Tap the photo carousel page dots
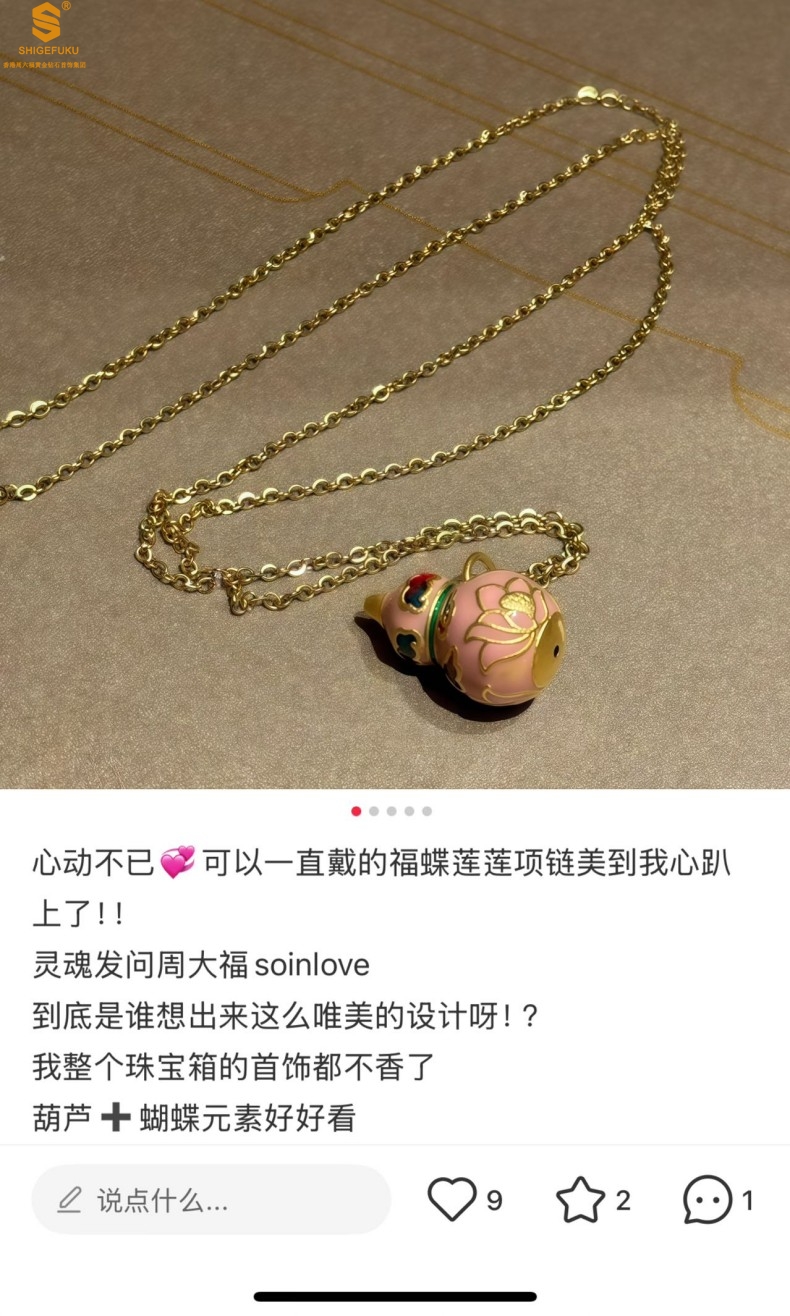790x1316 pixels. (x=392, y=811)
